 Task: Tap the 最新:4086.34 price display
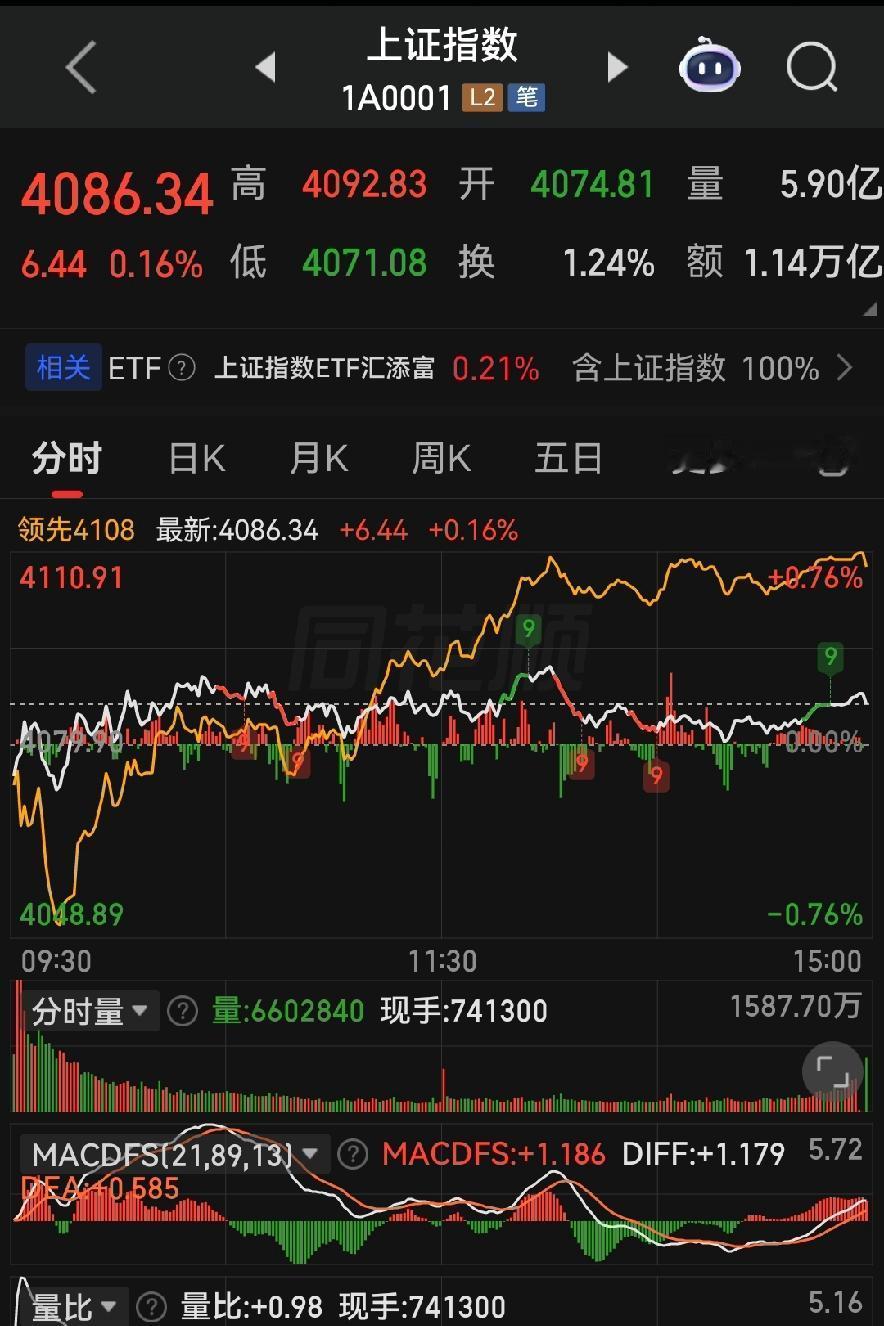coord(237,531)
